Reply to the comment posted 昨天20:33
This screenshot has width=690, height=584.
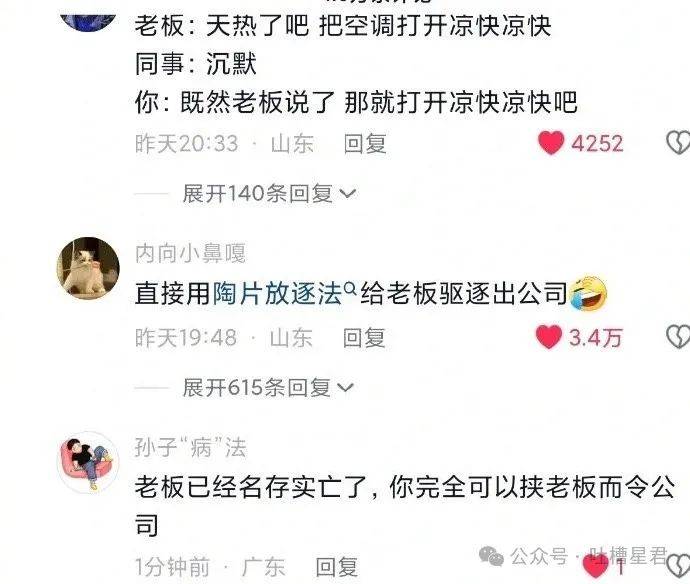pos(364,144)
